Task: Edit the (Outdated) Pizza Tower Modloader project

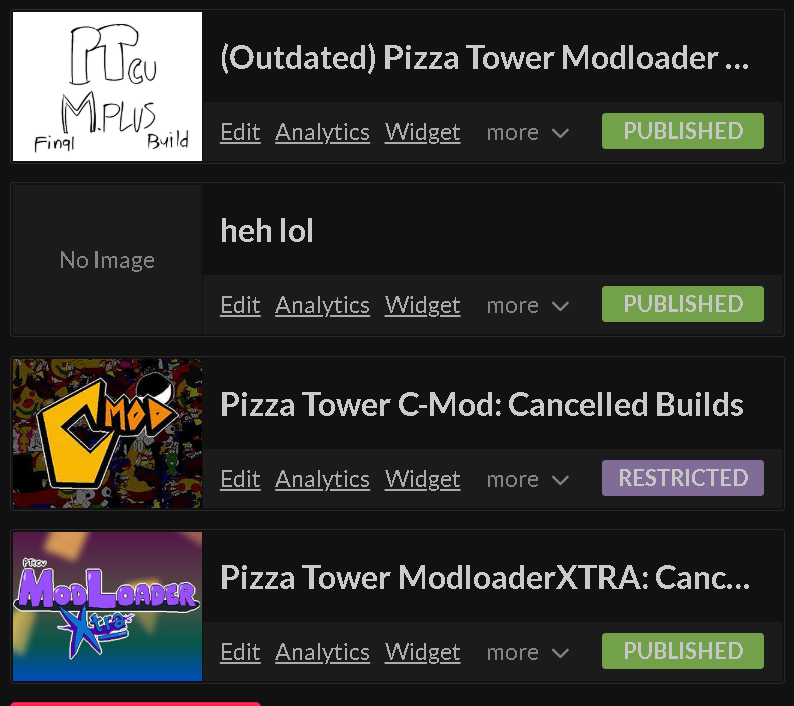Action: tap(240, 132)
